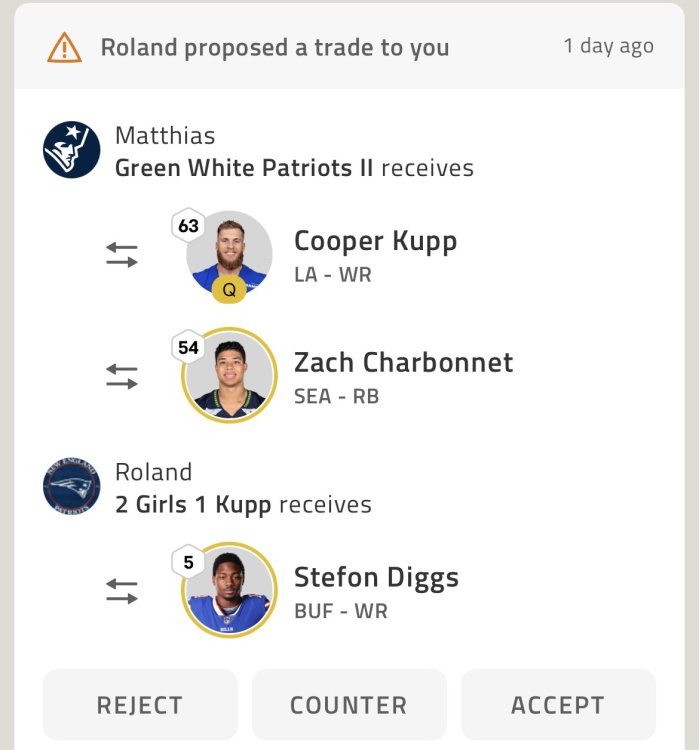This screenshot has width=699, height=750.
Task: Open Cooper Kupp's player card
Action: tap(375, 241)
